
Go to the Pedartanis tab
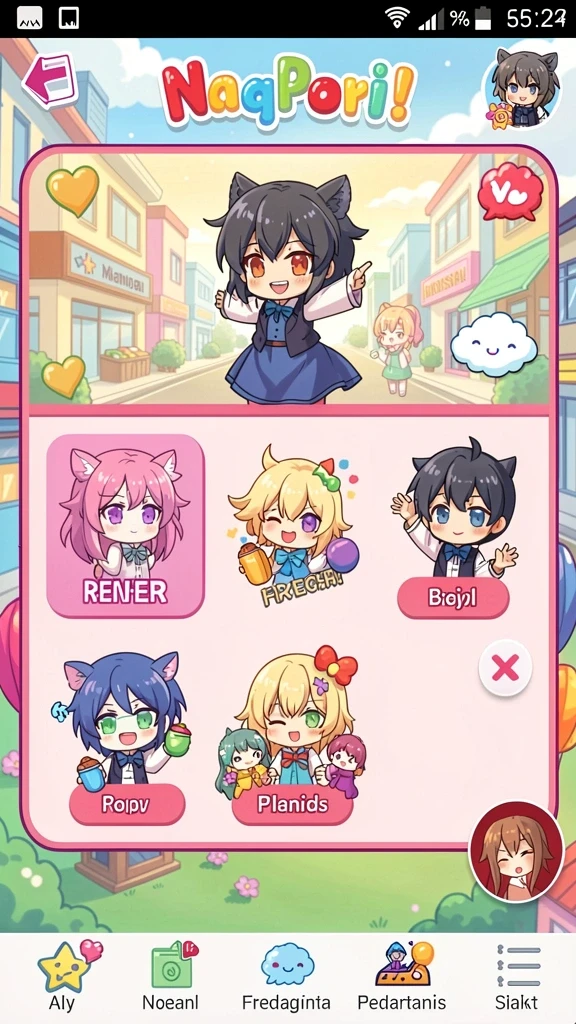point(402,975)
